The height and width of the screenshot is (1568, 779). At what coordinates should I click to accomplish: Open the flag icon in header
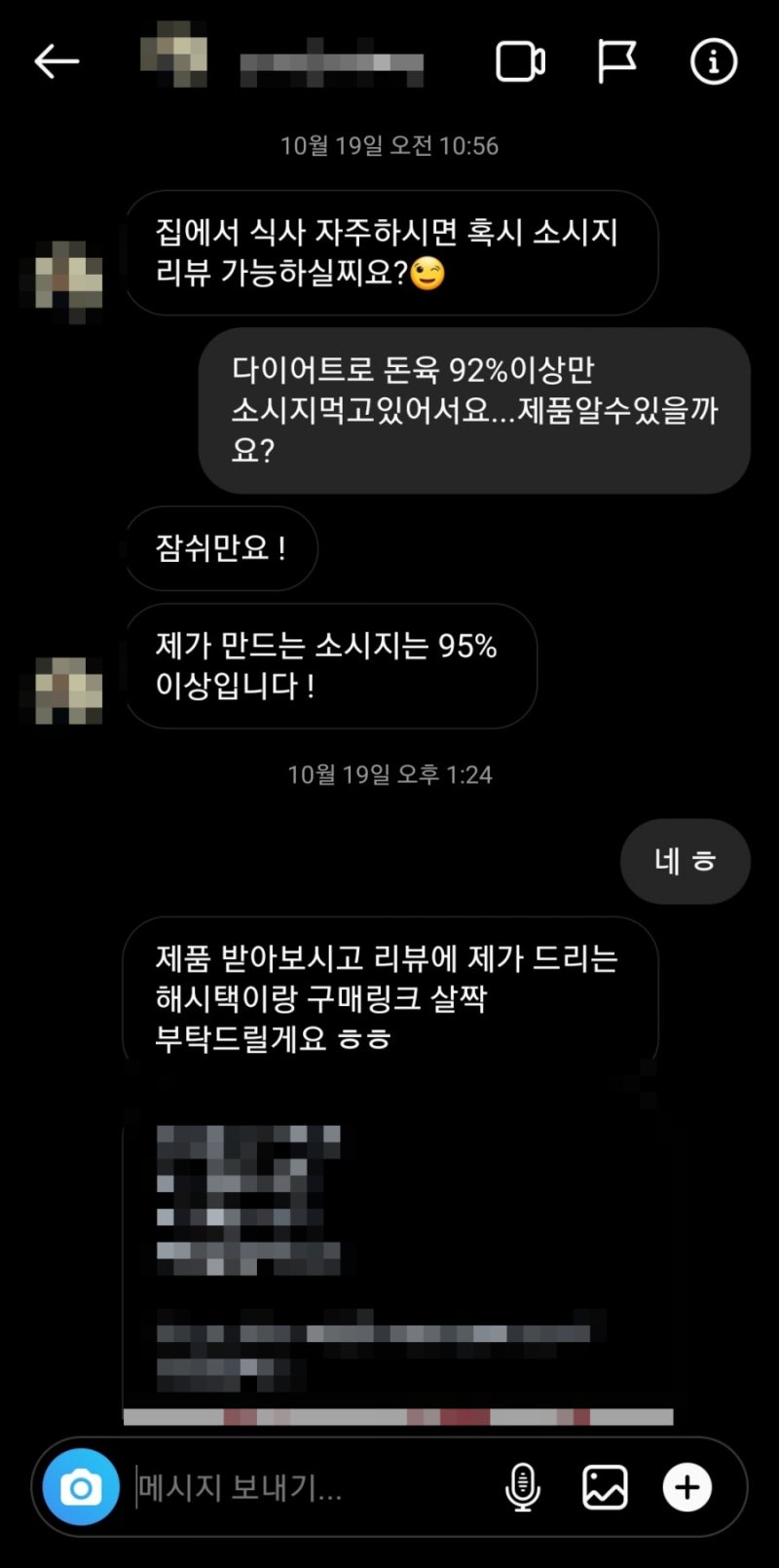pos(616,61)
